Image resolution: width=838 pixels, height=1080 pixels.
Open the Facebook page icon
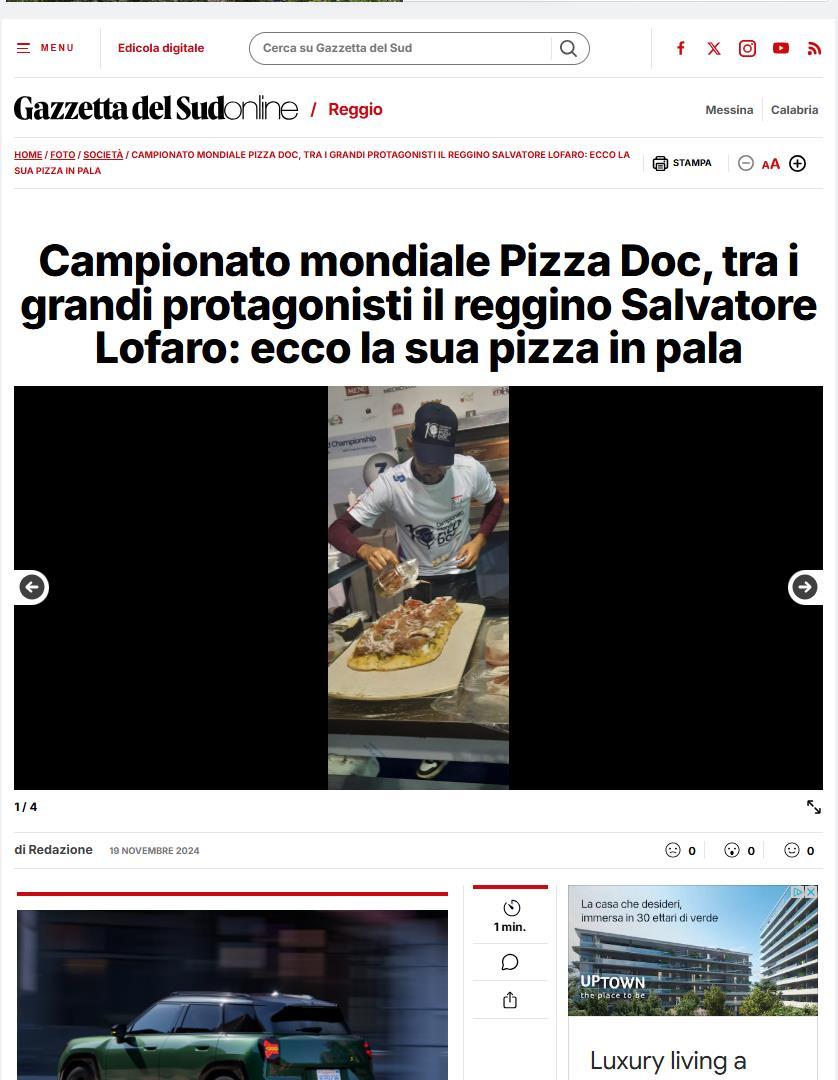(x=681, y=48)
